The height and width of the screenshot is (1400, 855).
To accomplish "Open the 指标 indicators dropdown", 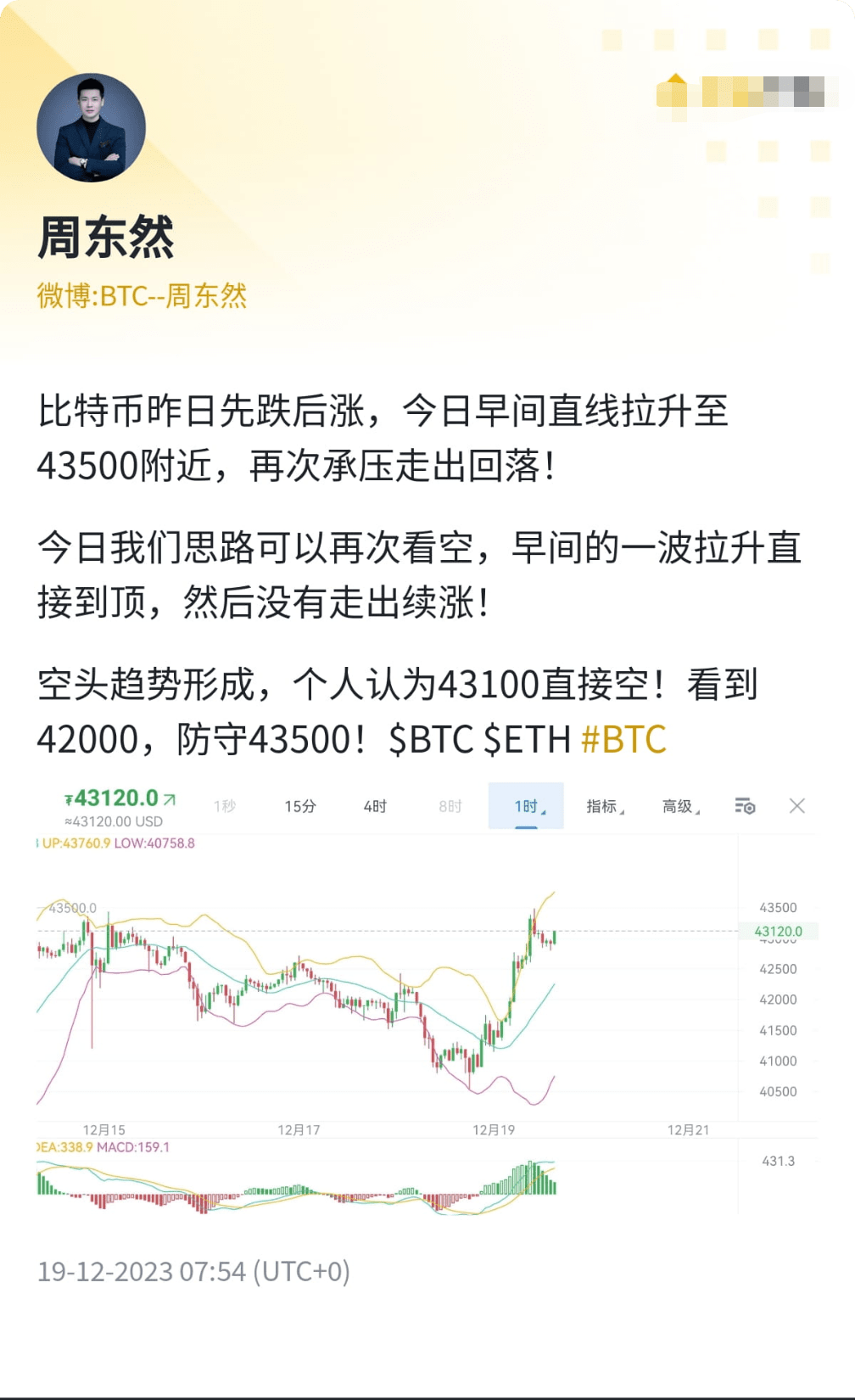I will click(x=601, y=806).
